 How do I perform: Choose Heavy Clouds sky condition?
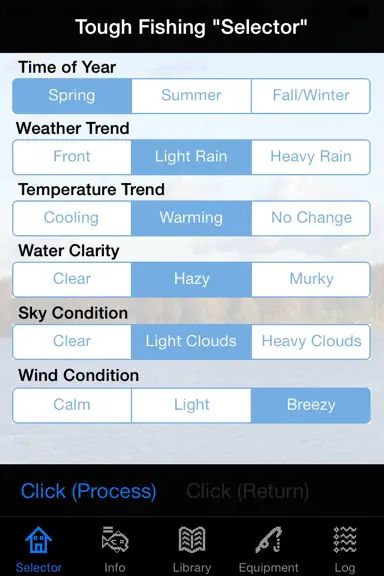tap(311, 342)
